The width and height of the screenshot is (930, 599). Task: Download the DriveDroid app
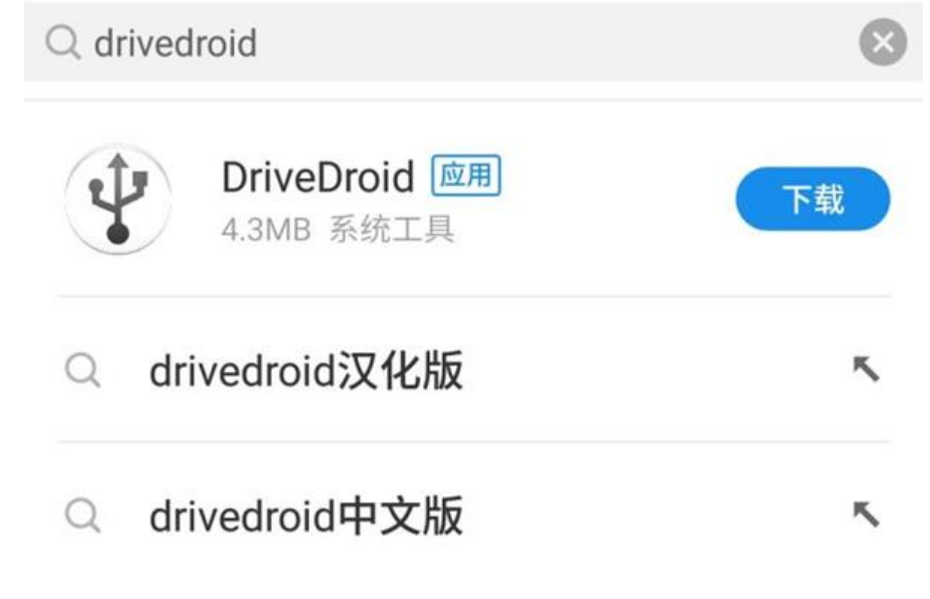pos(812,199)
